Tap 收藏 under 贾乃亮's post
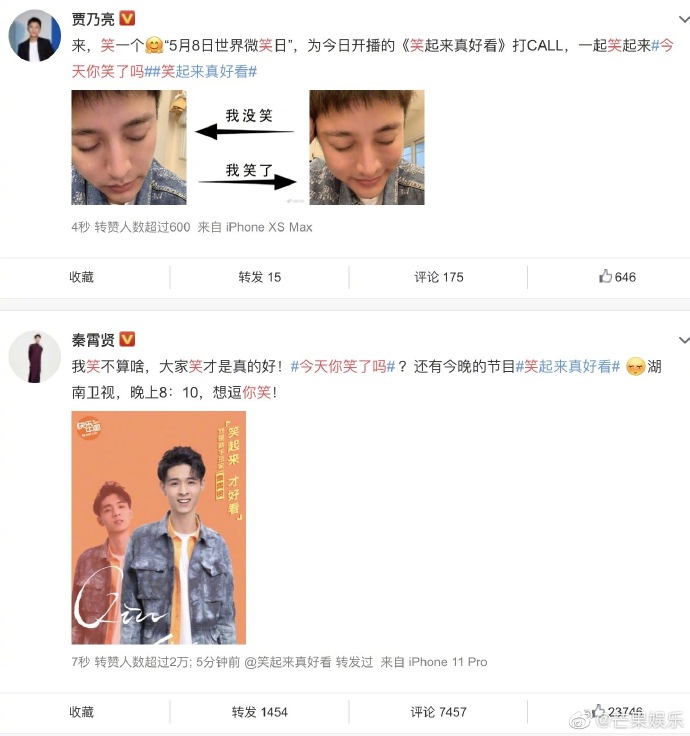 point(82,277)
